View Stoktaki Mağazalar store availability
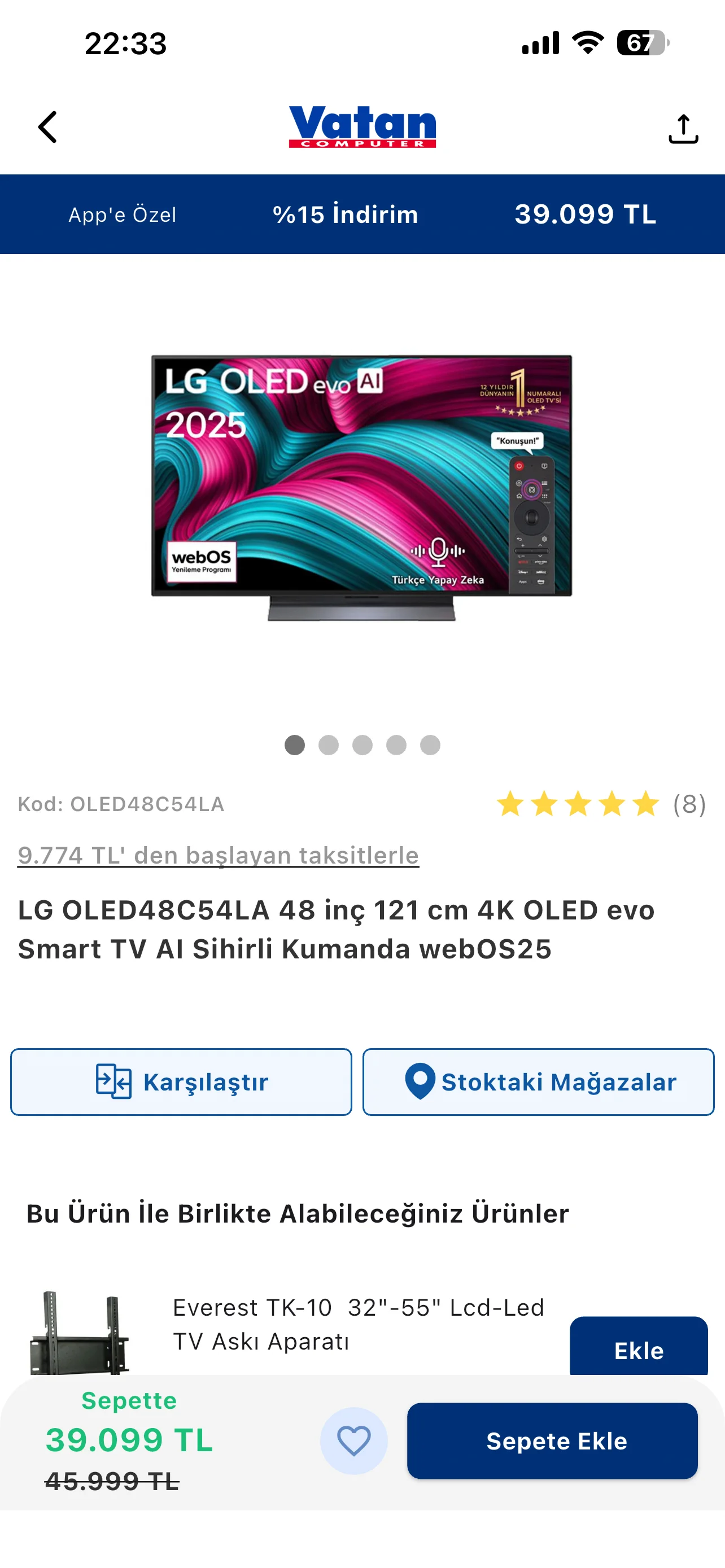This screenshot has width=725, height=1568. tap(538, 1081)
